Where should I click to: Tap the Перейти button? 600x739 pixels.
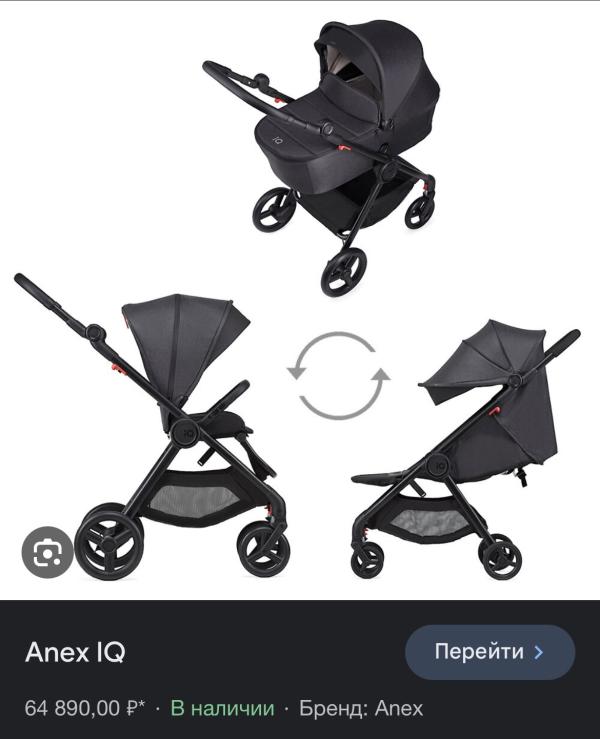click(490, 652)
